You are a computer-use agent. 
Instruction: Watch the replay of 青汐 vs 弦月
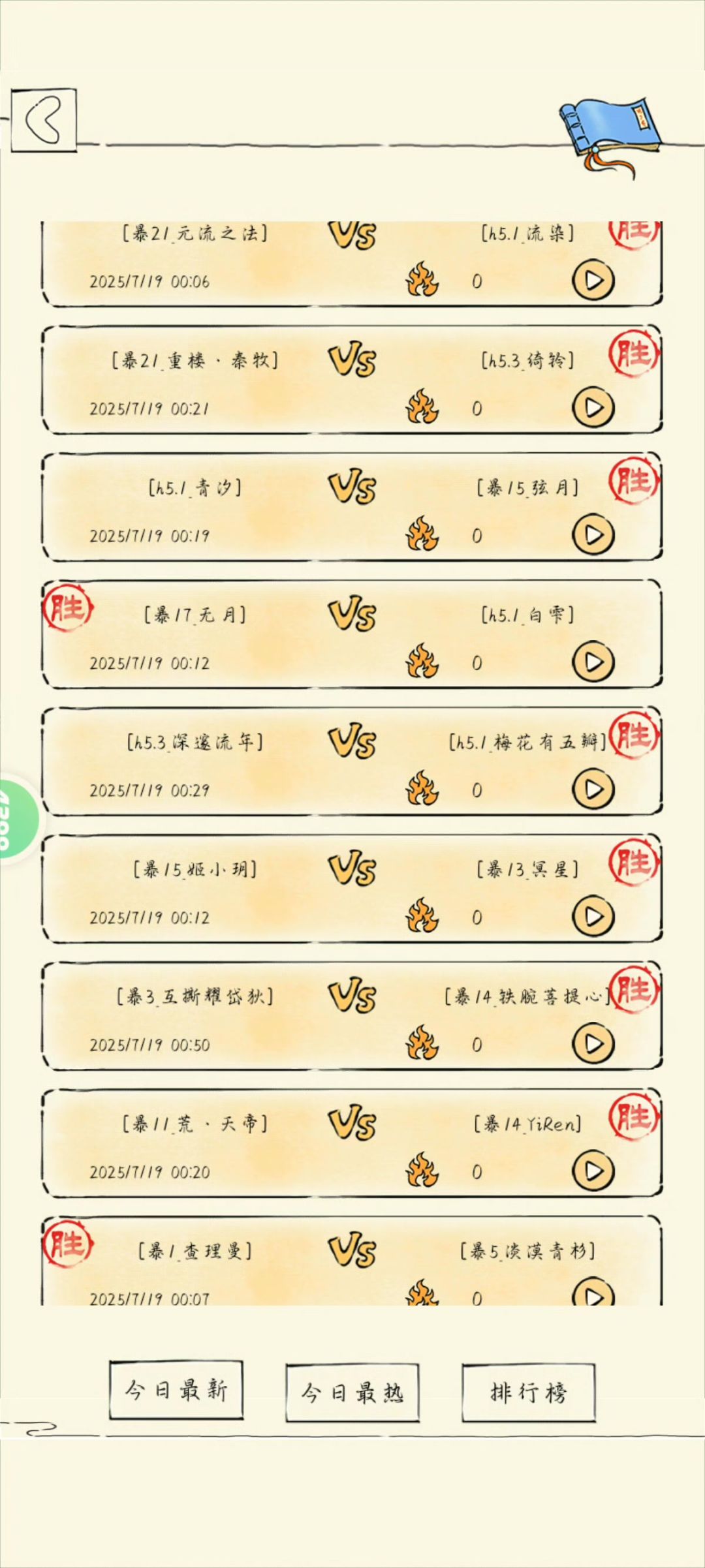click(x=593, y=535)
